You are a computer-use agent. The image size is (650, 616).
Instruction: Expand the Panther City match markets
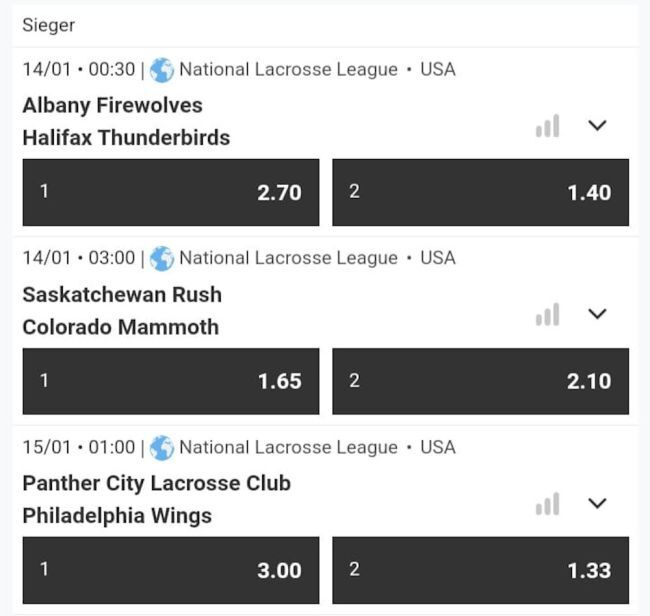coord(597,503)
